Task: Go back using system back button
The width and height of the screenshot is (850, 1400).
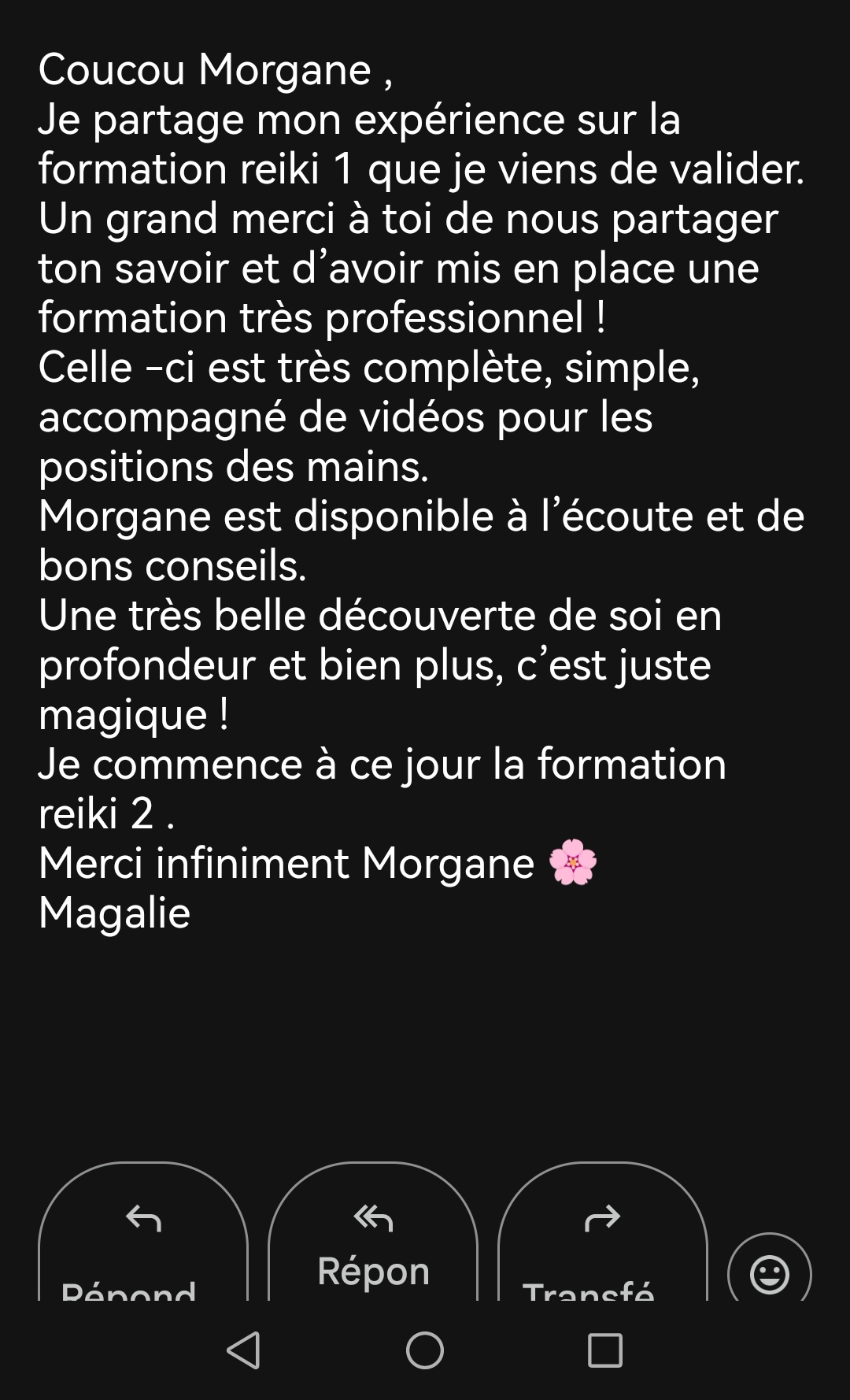Action: [243, 1350]
